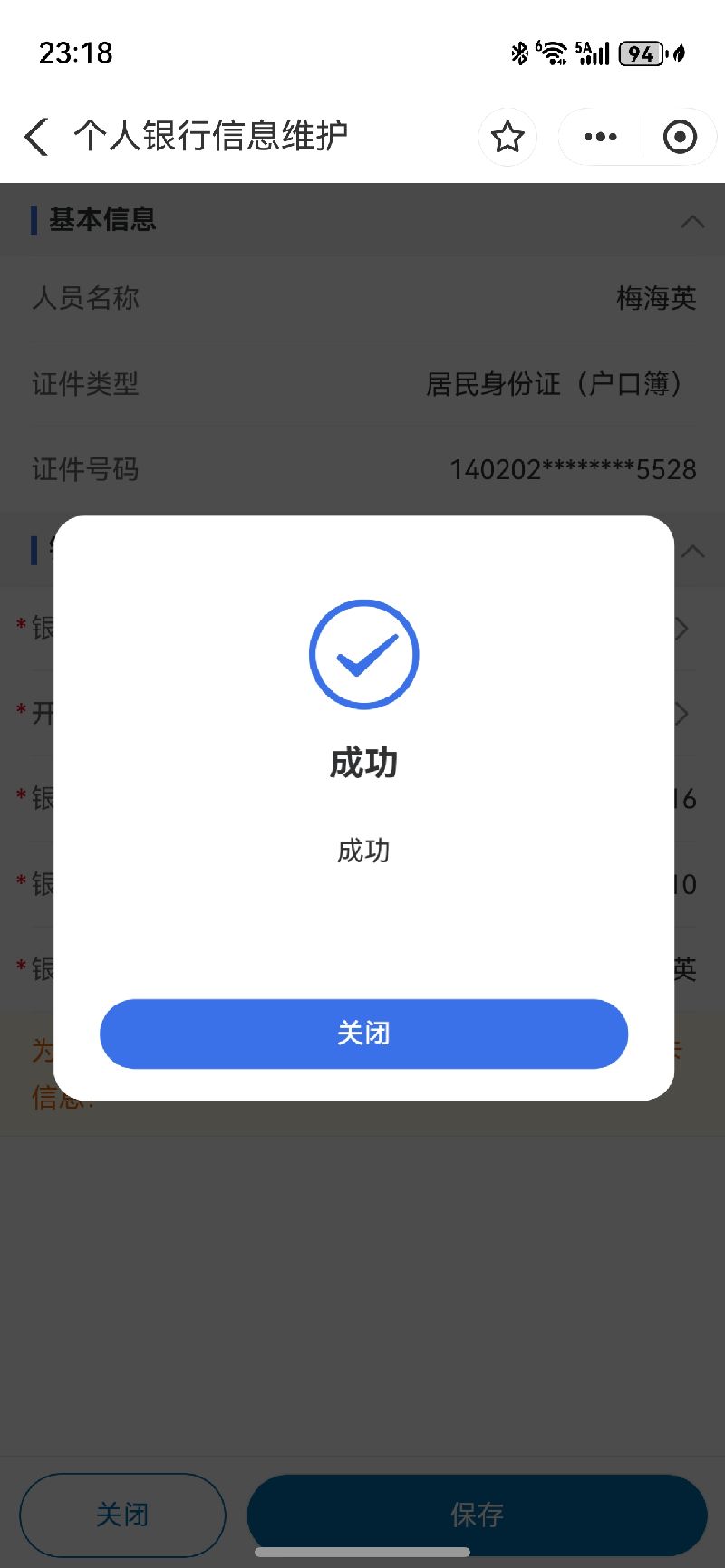
Task: Tap the outlined 关闭 button at bottom
Action: [122, 1515]
